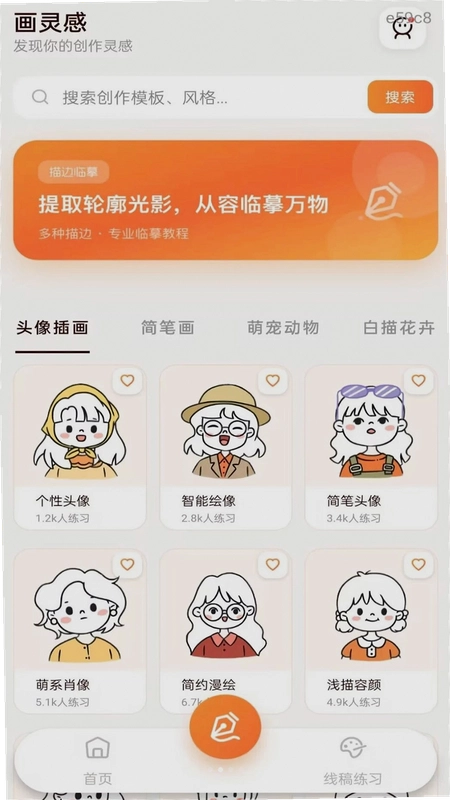Open the 萌系肖像 card
This screenshot has width=450, height=800.
tap(80, 631)
